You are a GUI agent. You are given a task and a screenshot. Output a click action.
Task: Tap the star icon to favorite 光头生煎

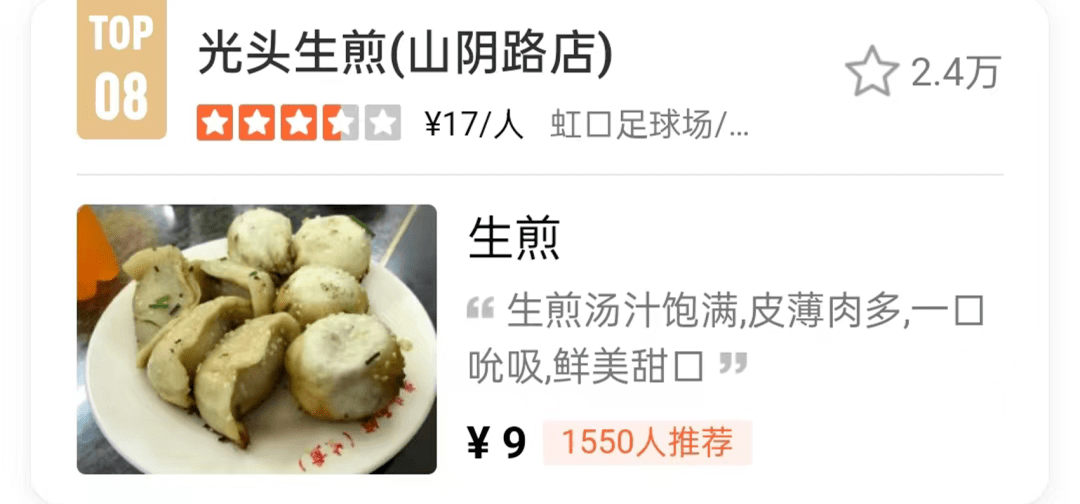click(x=871, y=73)
